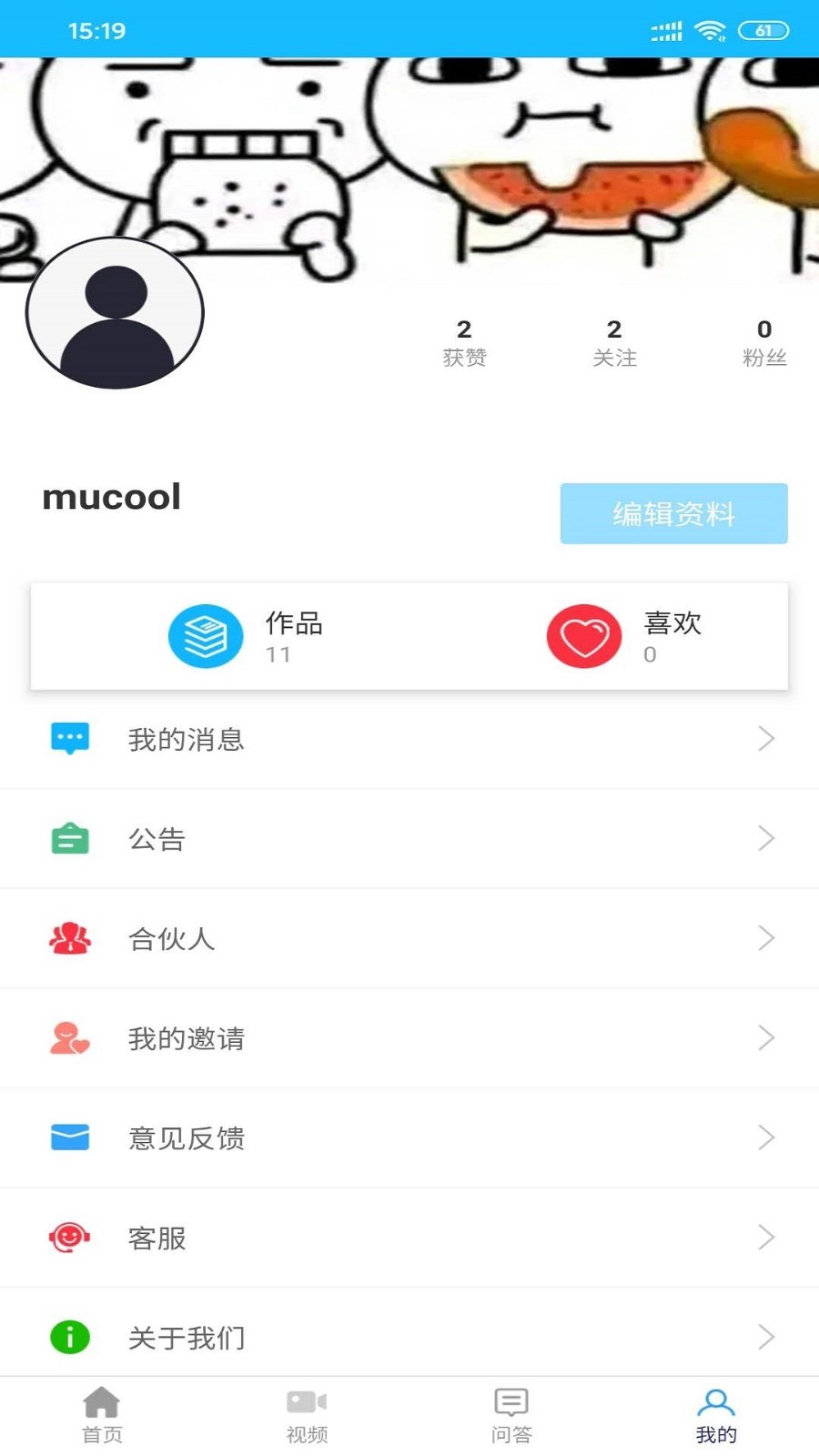Image resolution: width=819 pixels, height=1456 pixels.
Task: Open the 粉丝 followers count
Action: click(763, 341)
